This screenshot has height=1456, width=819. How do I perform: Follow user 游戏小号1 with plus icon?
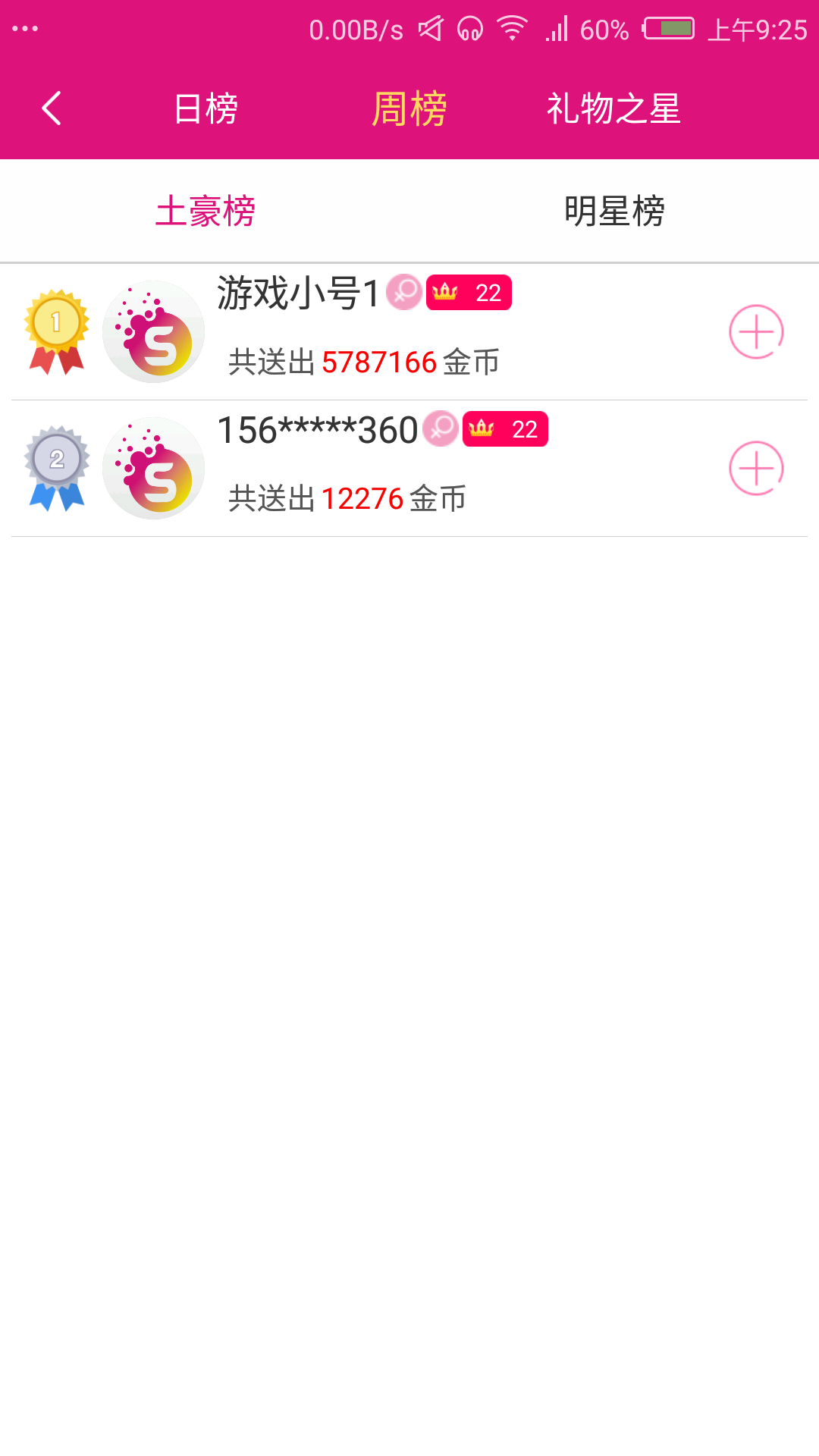[x=756, y=331]
